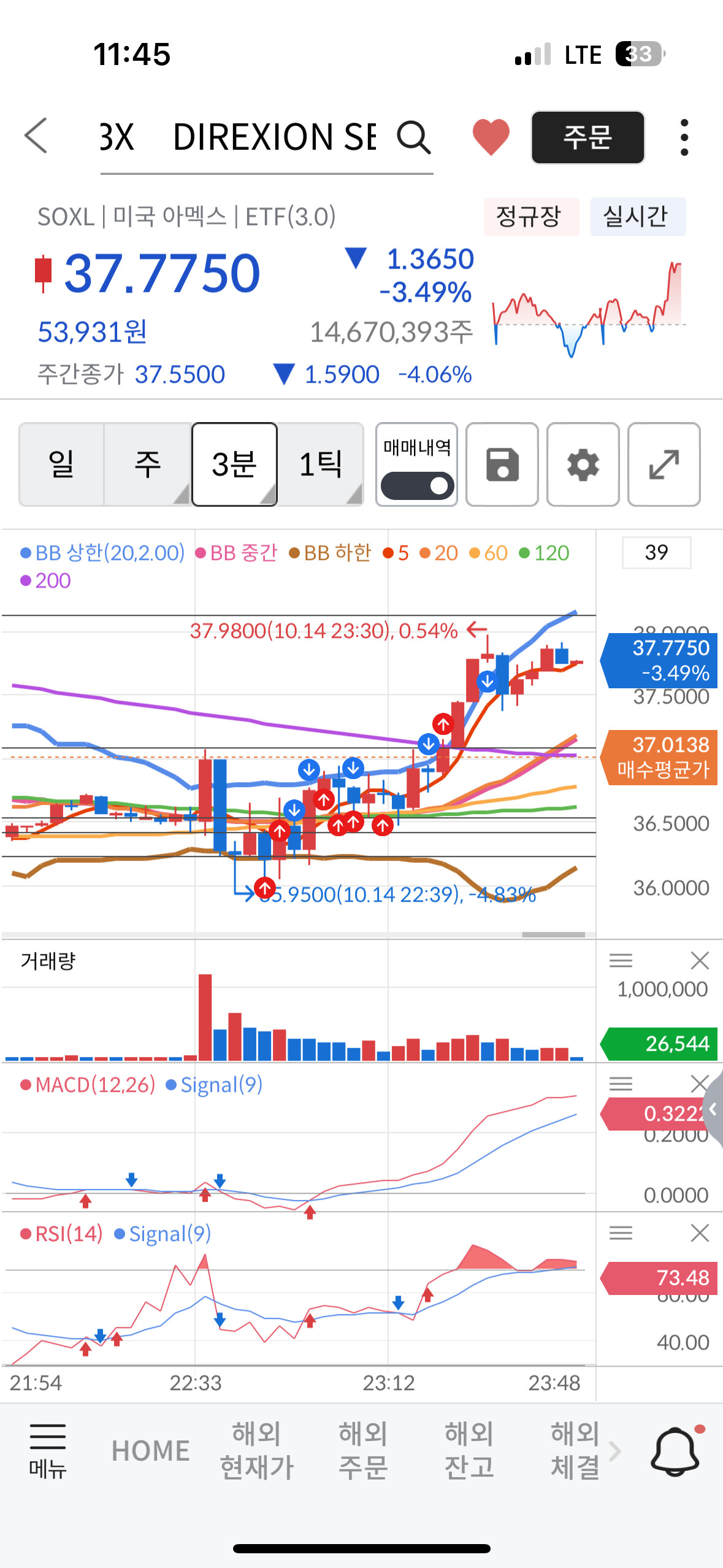Switch to the 해외 잔고 tab
The width and height of the screenshot is (723, 1568).
[469, 1450]
